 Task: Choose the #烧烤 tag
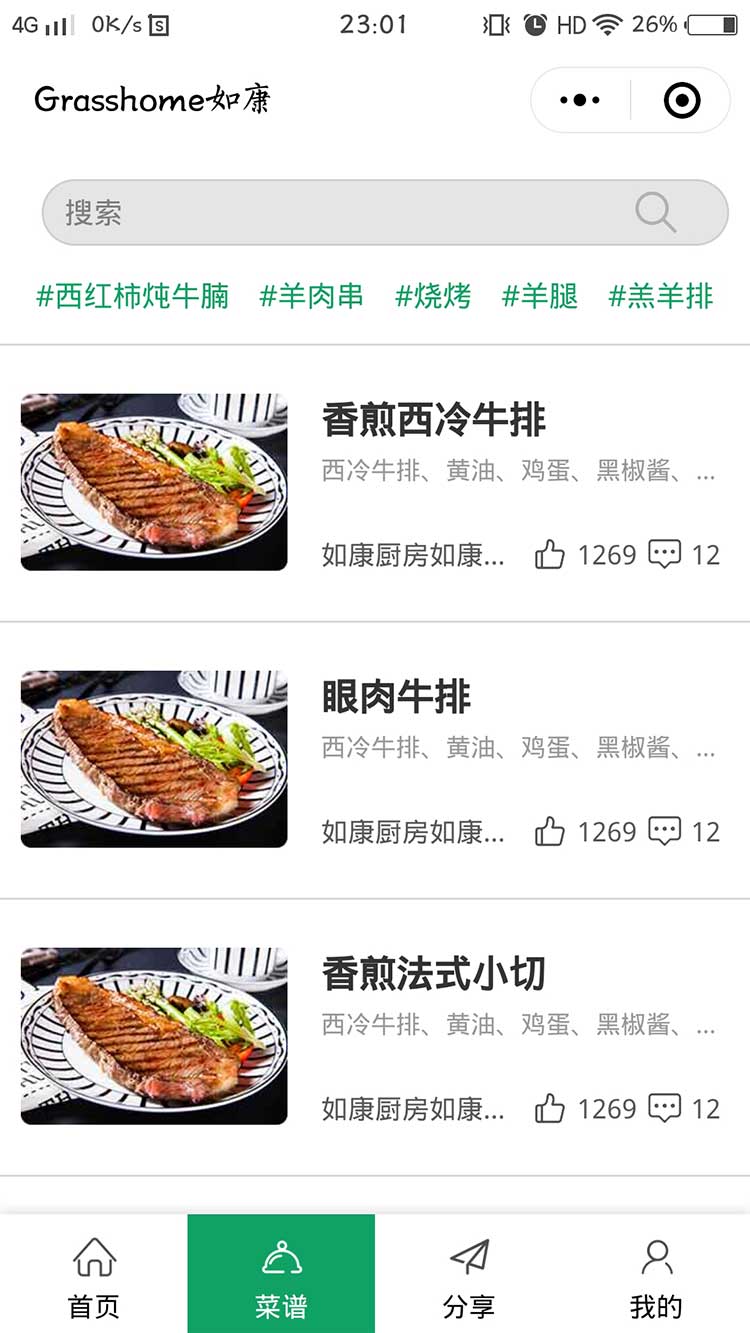click(x=433, y=296)
